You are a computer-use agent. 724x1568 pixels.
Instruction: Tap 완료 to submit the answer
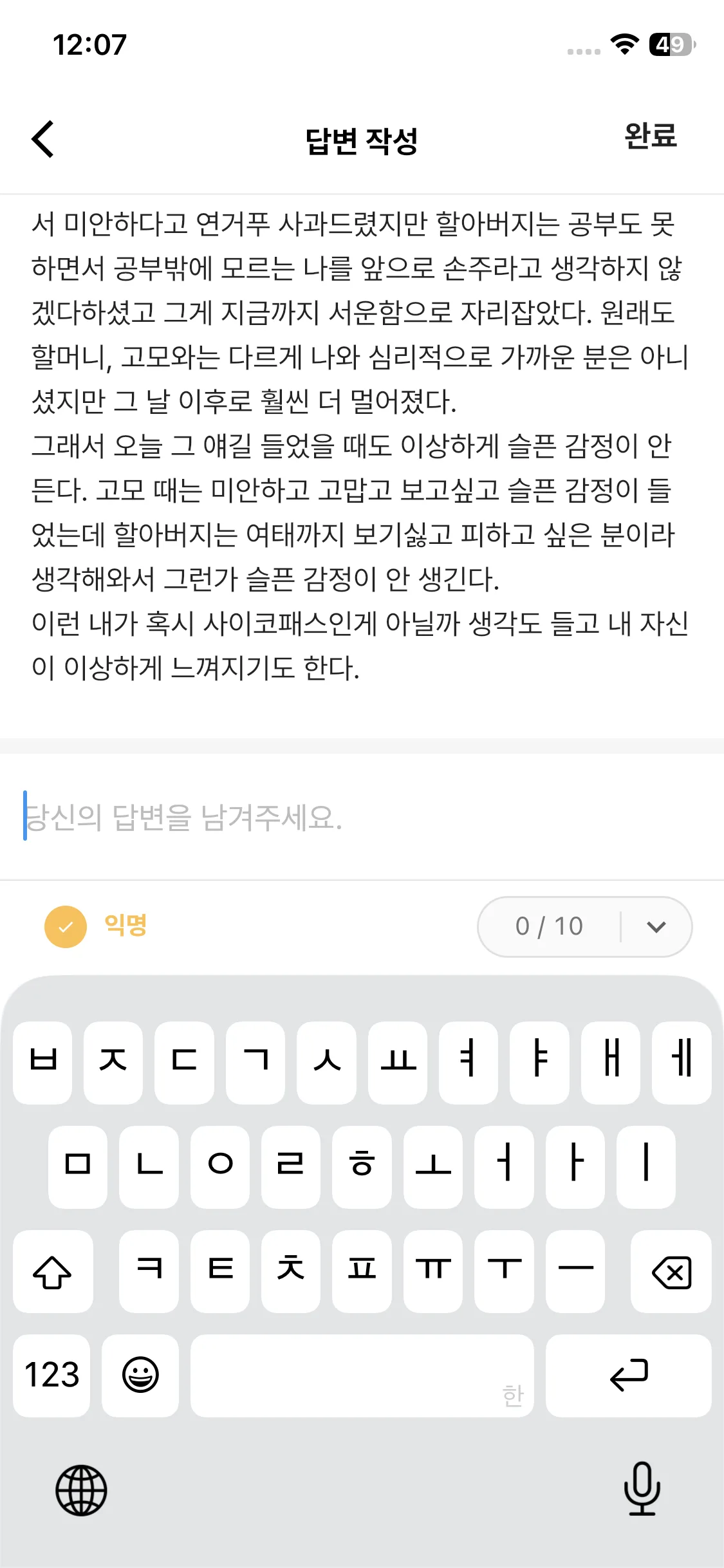650,136
